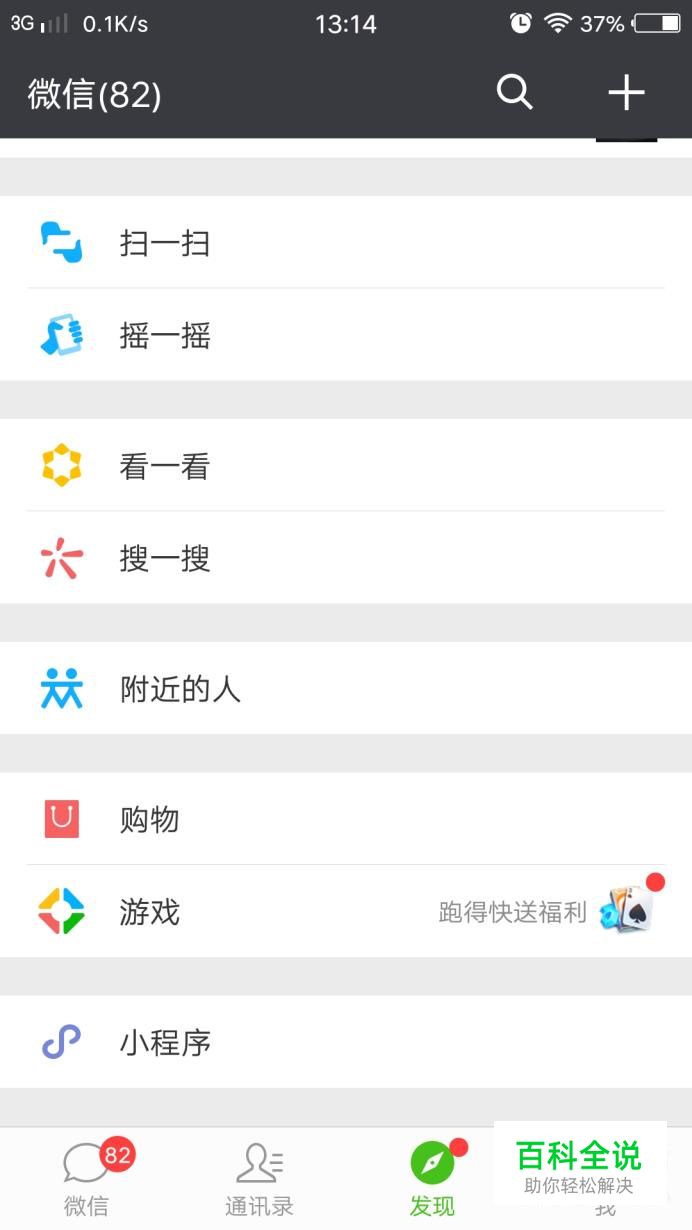Image resolution: width=692 pixels, height=1230 pixels.
Task: Open the search magnifier icon
Action: (x=514, y=93)
